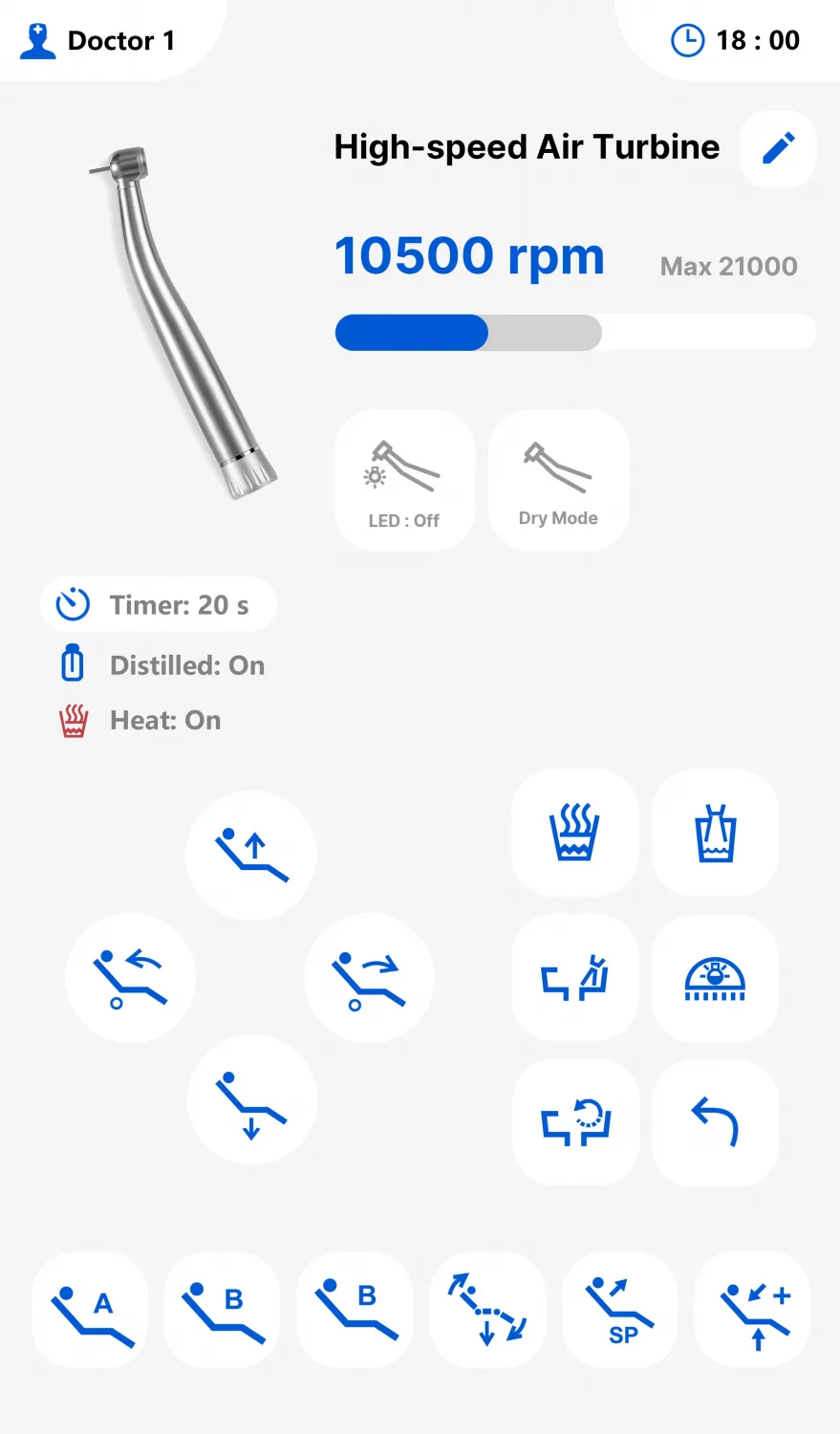
Task: Adjust the rpm speed slider
Action: click(x=487, y=333)
